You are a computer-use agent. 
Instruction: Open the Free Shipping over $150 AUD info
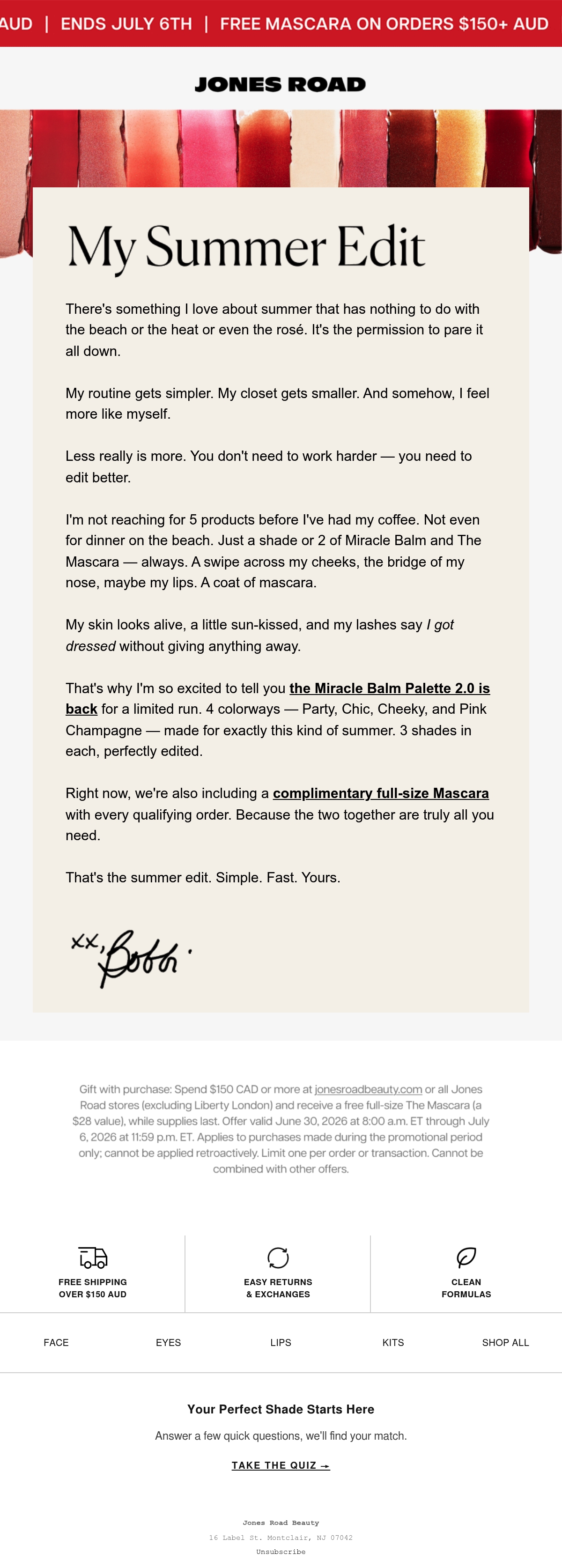93,1273
